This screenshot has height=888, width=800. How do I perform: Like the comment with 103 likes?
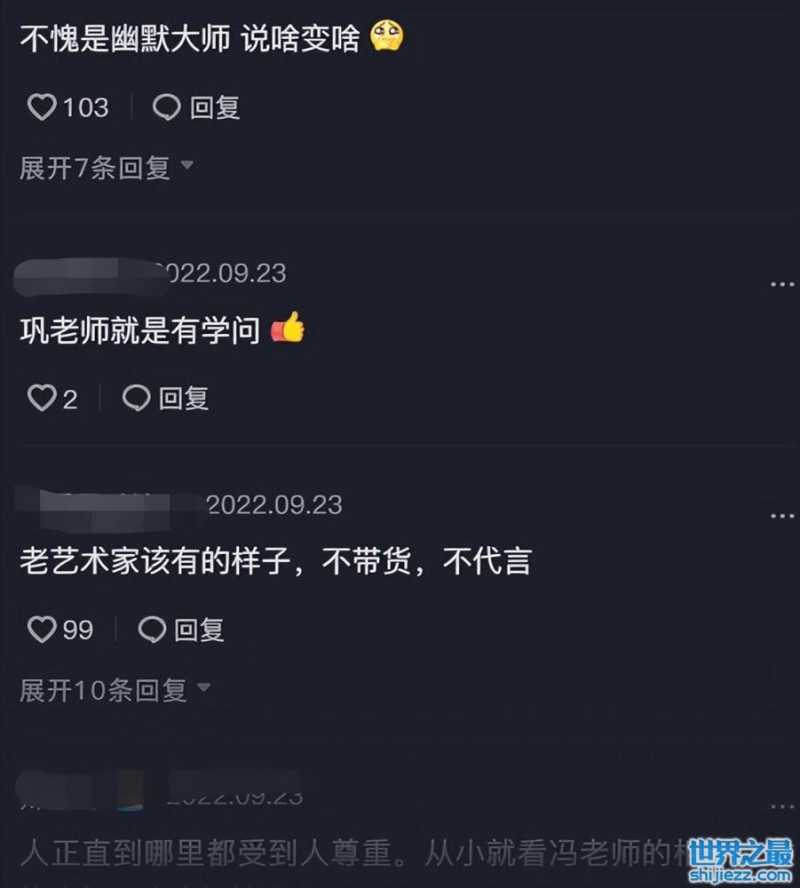point(42,107)
